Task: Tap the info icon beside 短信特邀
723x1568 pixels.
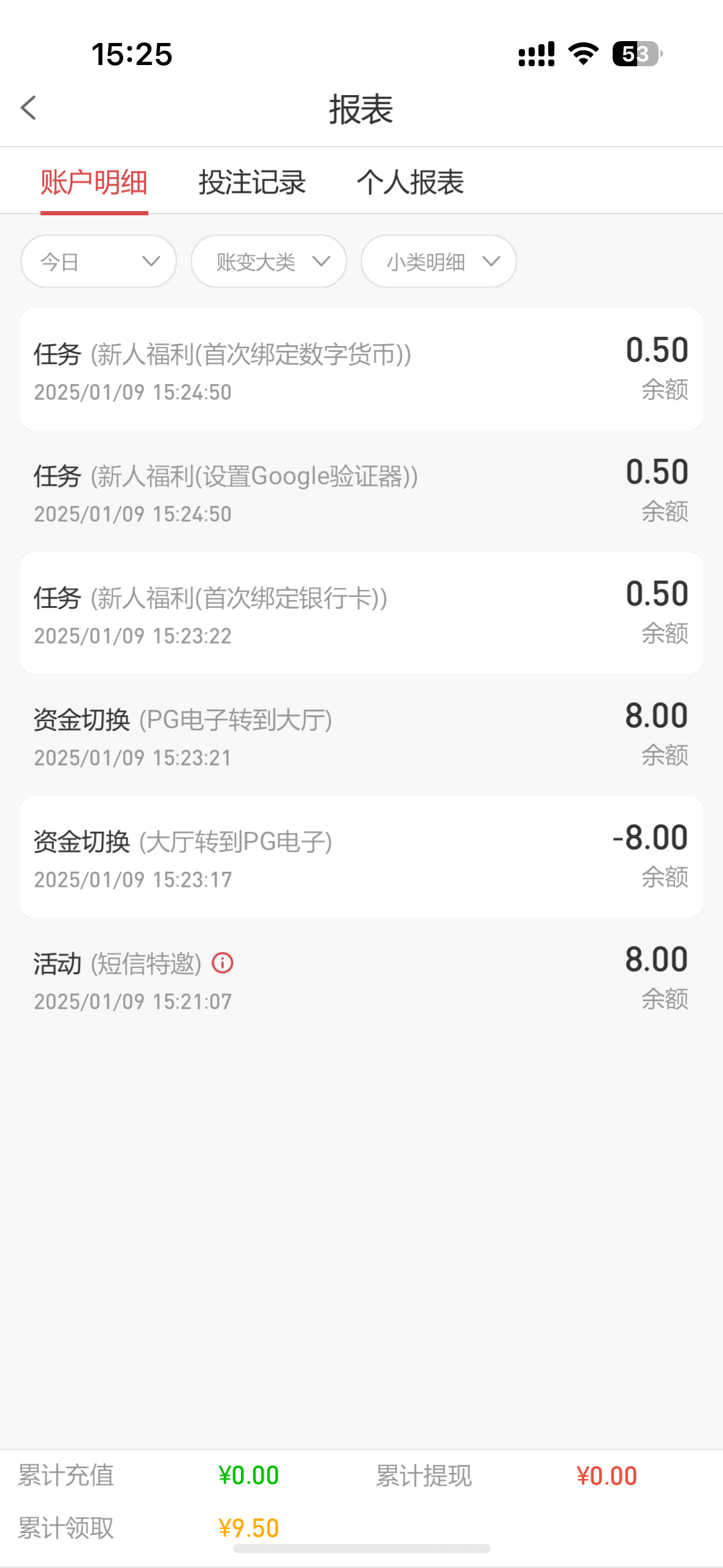Action: pyautogui.click(x=223, y=963)
